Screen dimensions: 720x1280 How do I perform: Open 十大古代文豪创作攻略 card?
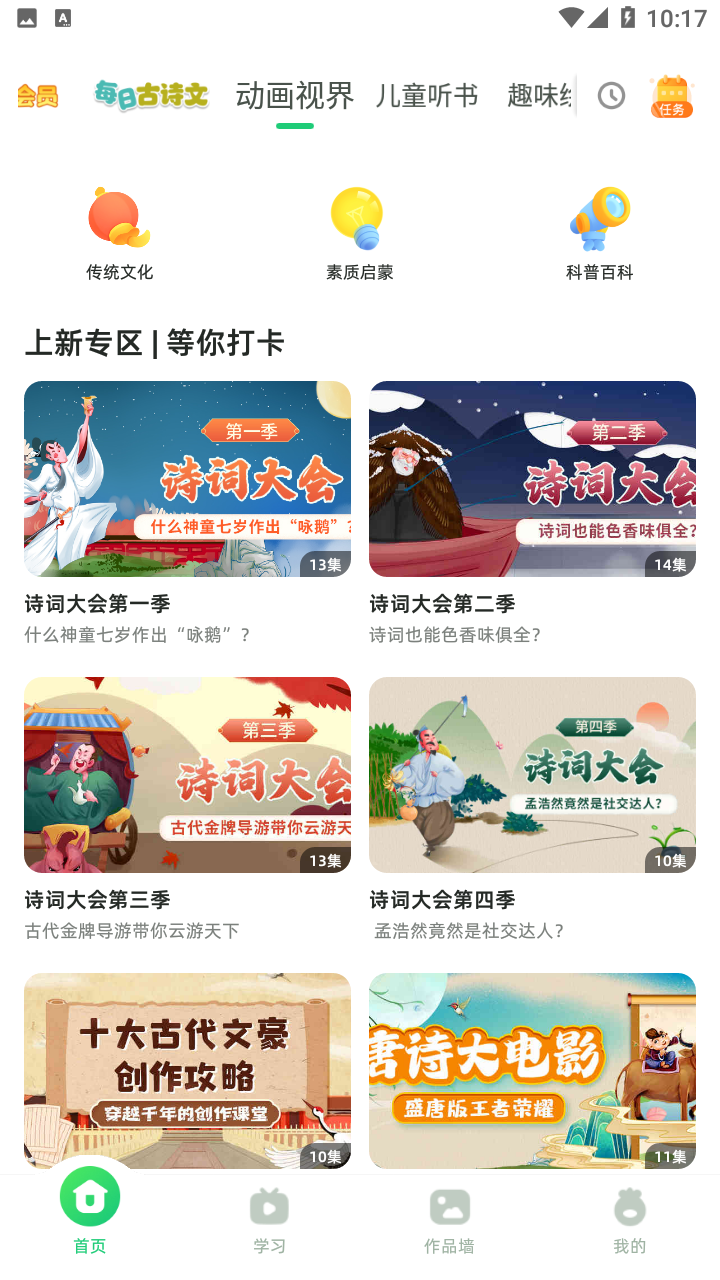coord(187,1070)
